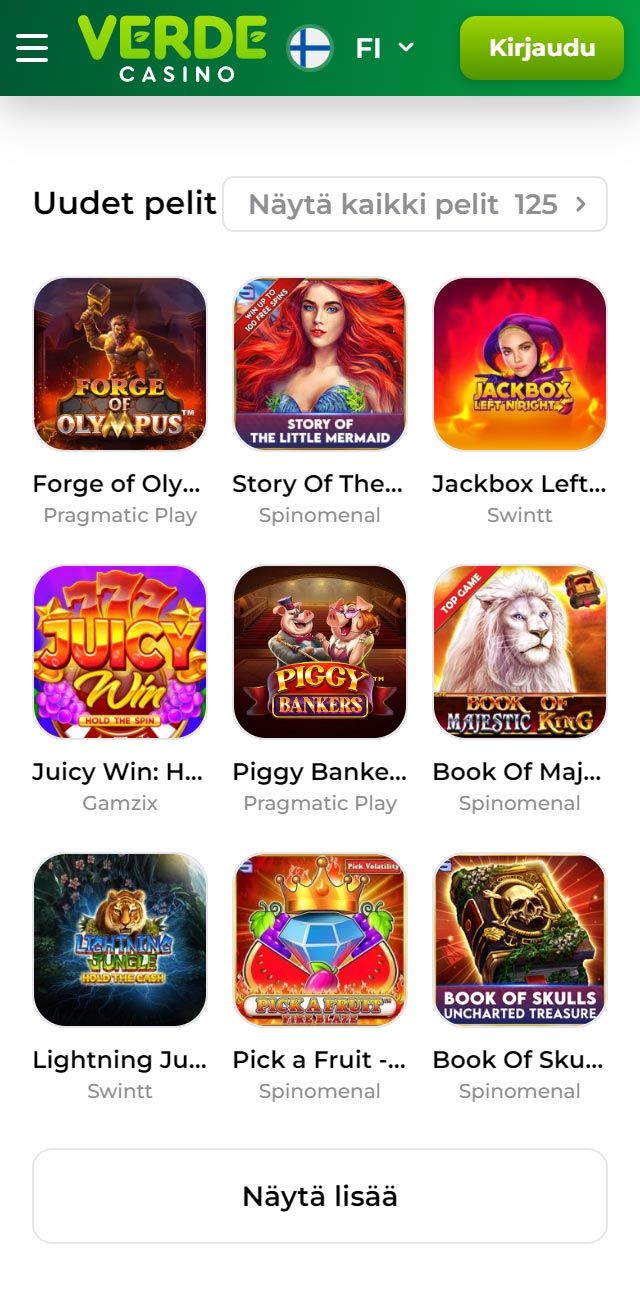Image resolution: width=640 pixels, height=1316 pixels.
Task: Tap the Kirjaudu login button
Action: [541, 48]
